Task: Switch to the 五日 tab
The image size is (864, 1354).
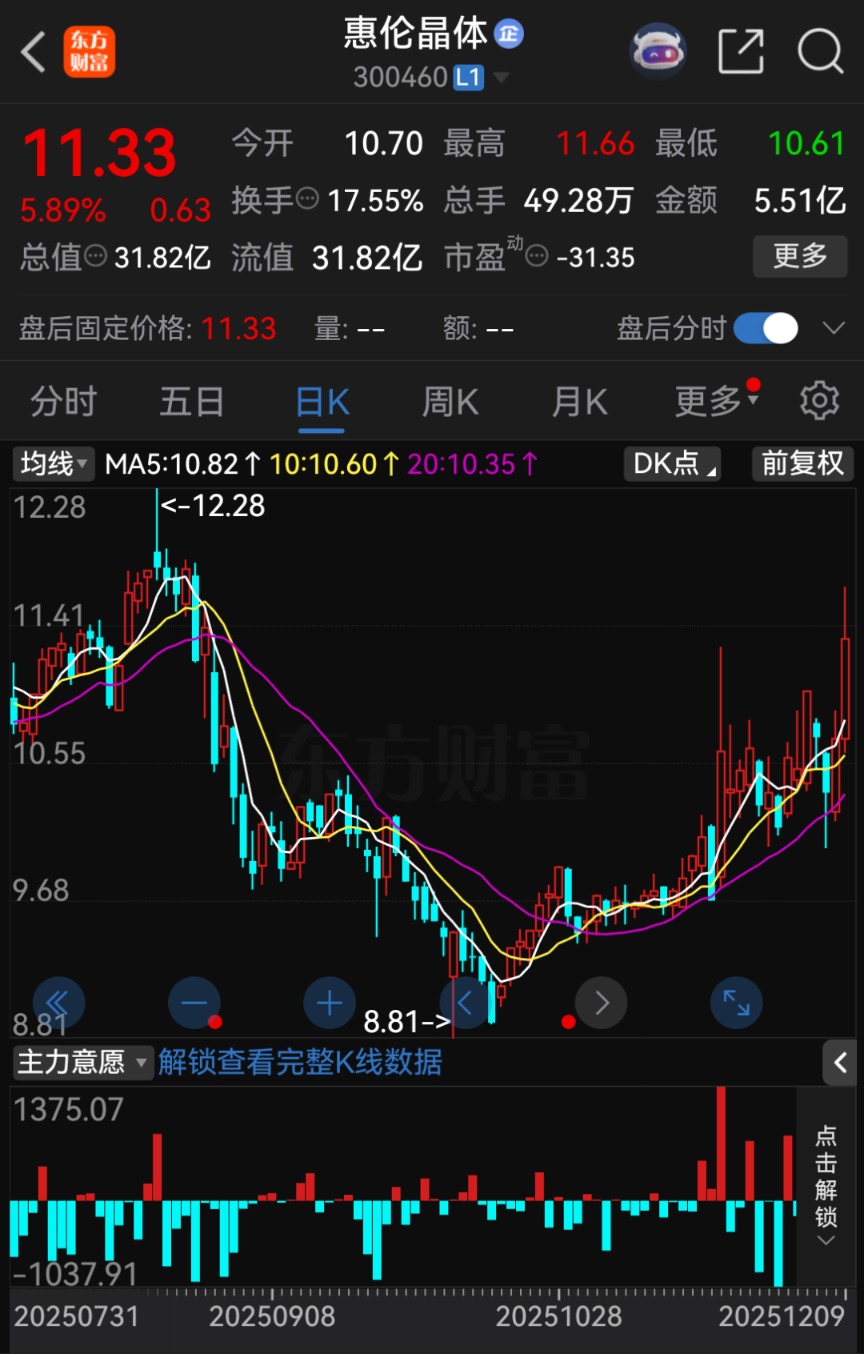Action: (x=191, y=402)
